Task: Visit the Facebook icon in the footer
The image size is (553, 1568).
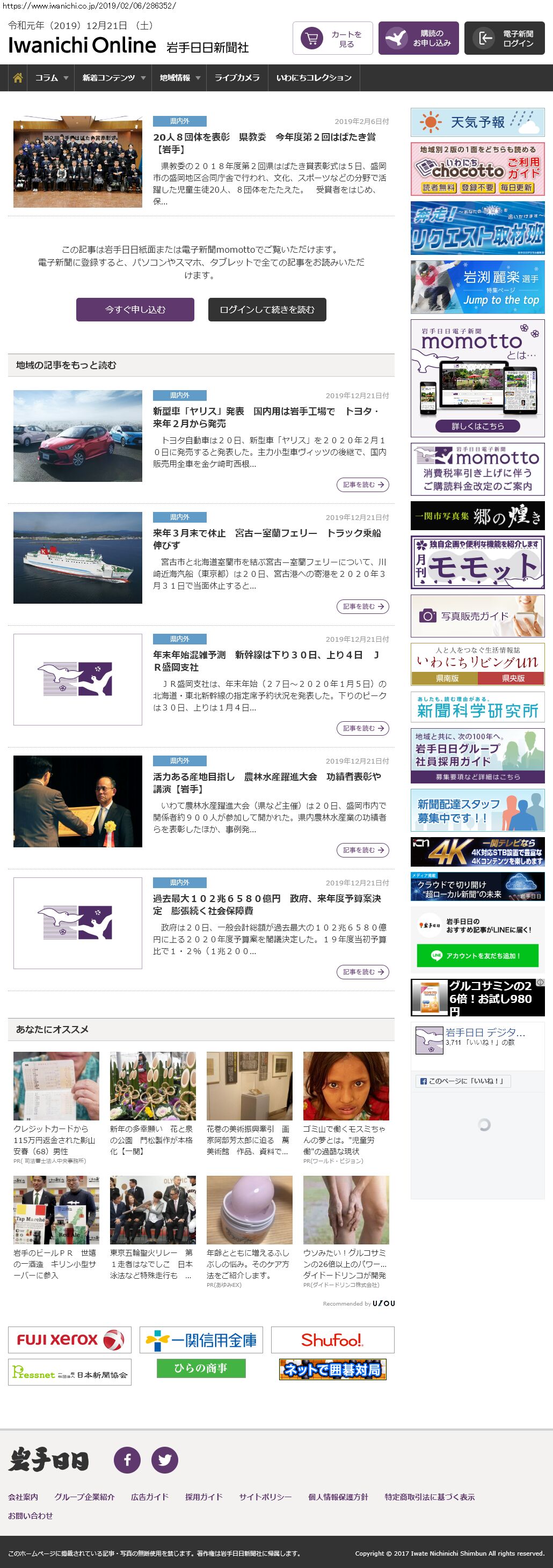Action: pyautogui.click(x=127, y=1460)
